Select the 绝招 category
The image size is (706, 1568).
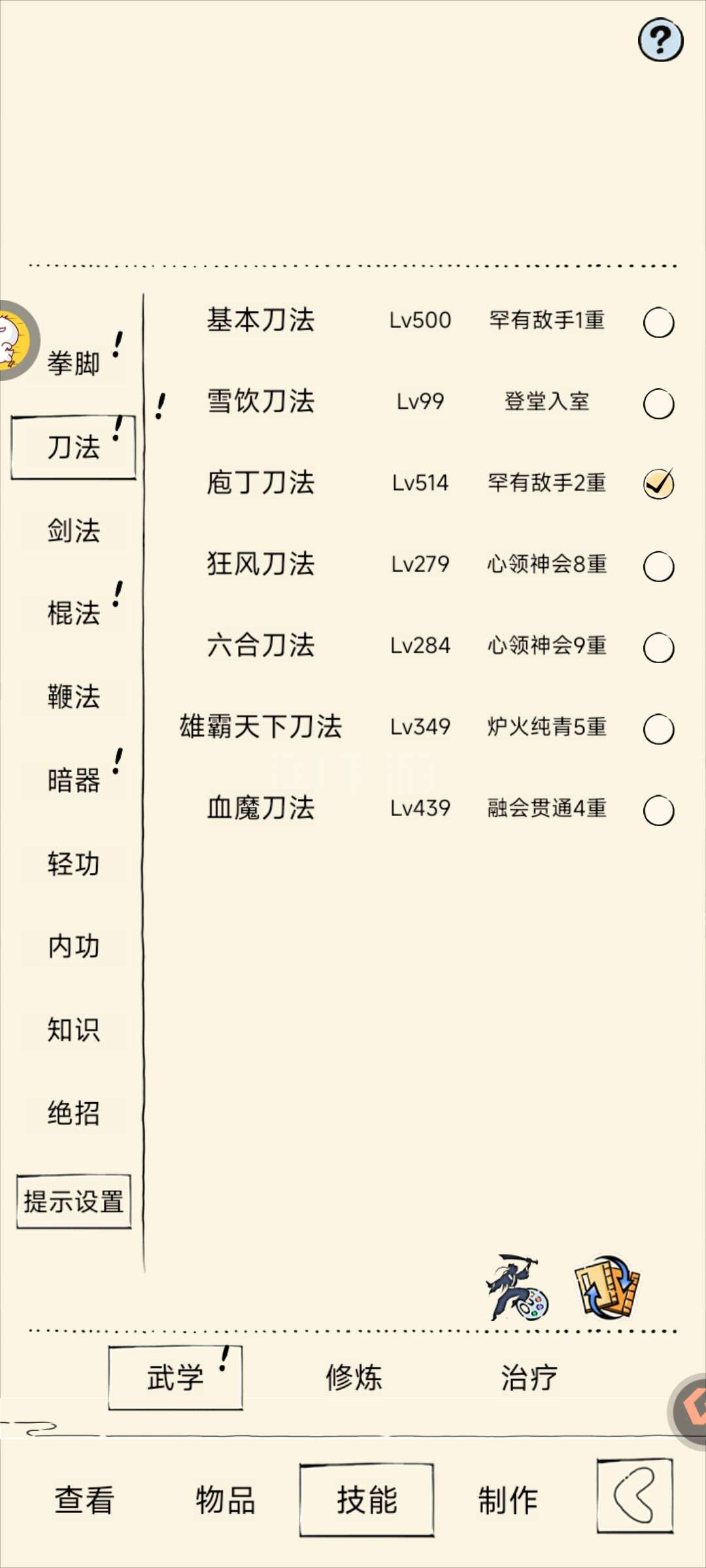tap(73, 1113)
